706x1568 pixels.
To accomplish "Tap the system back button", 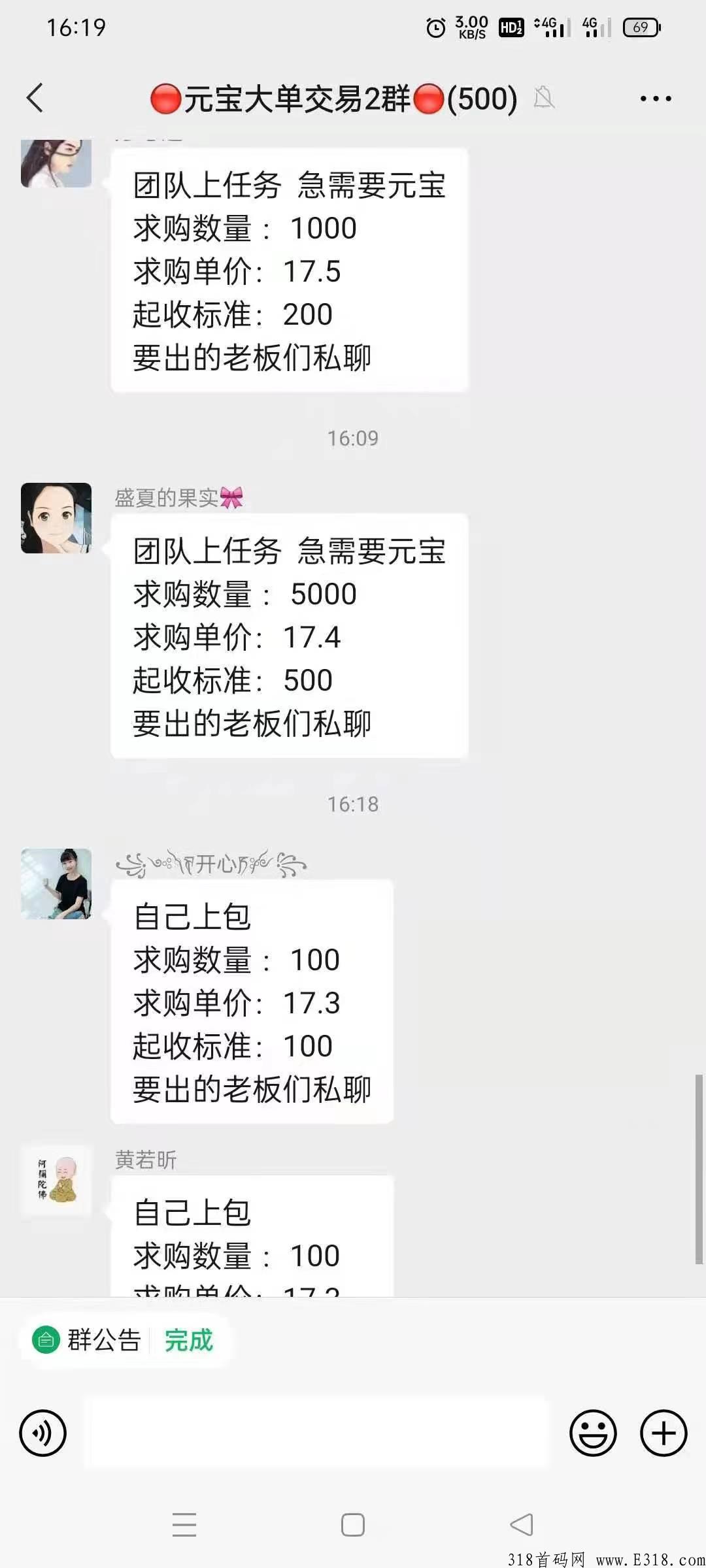I will [x=522, y=1524].
